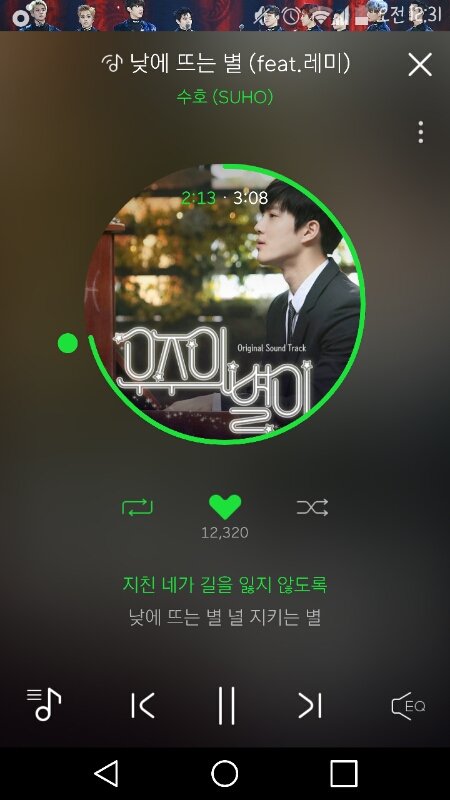Open the artist 수호 (SUHO) link
This screenshot has width=450, height=800.
coord(224,96)
